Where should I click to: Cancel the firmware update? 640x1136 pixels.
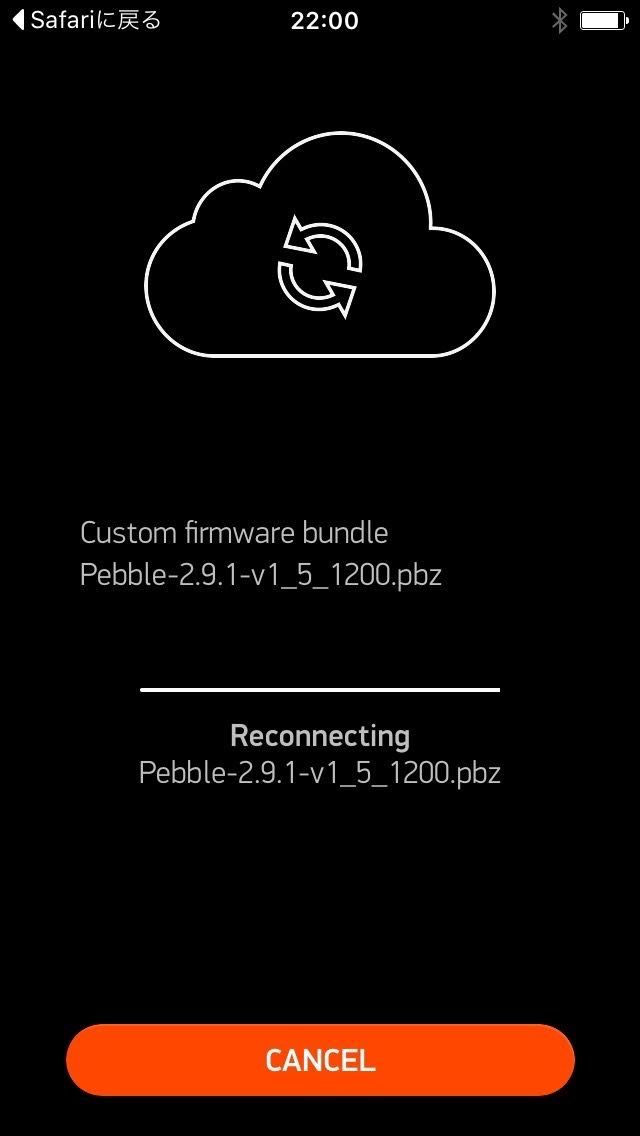coord(320,1059)
